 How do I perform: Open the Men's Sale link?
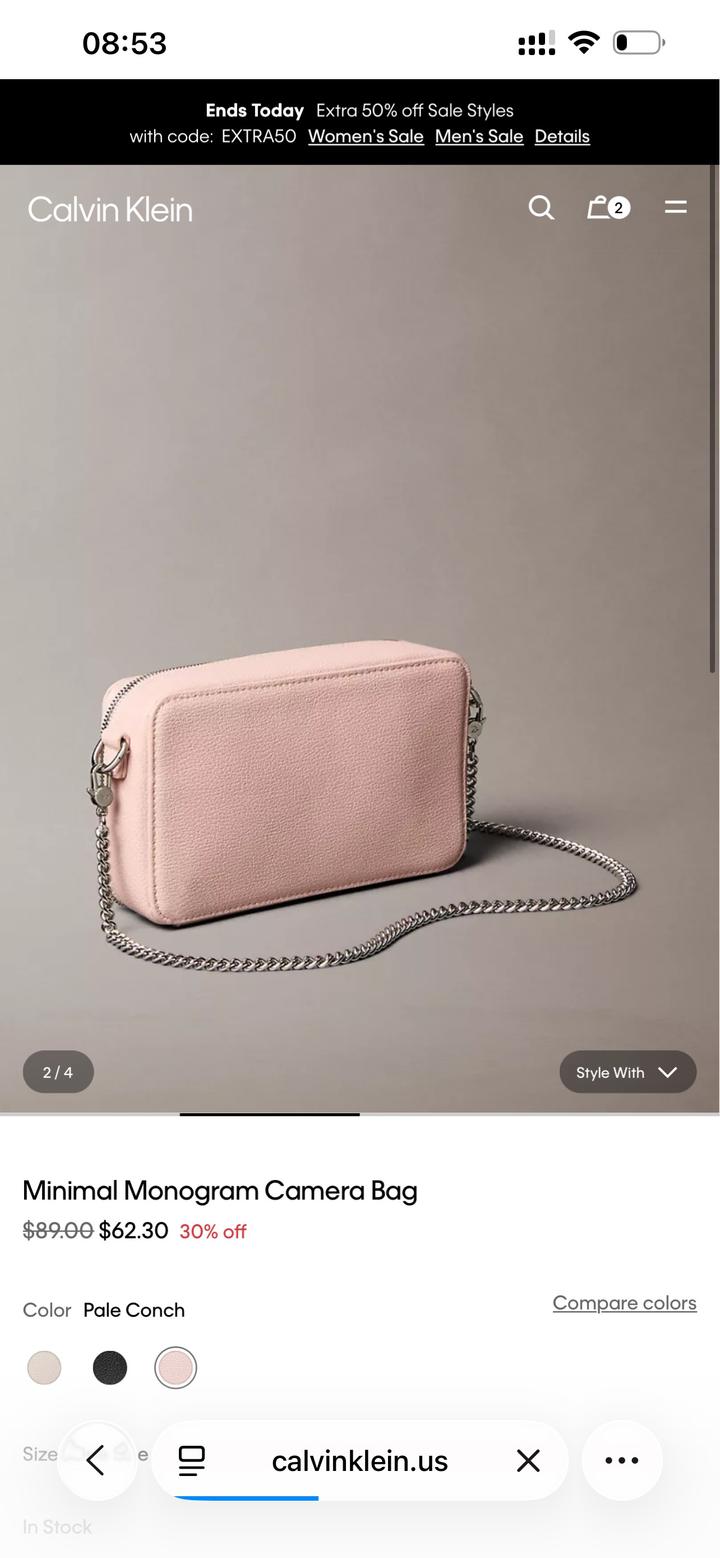[x=479, y=136]
